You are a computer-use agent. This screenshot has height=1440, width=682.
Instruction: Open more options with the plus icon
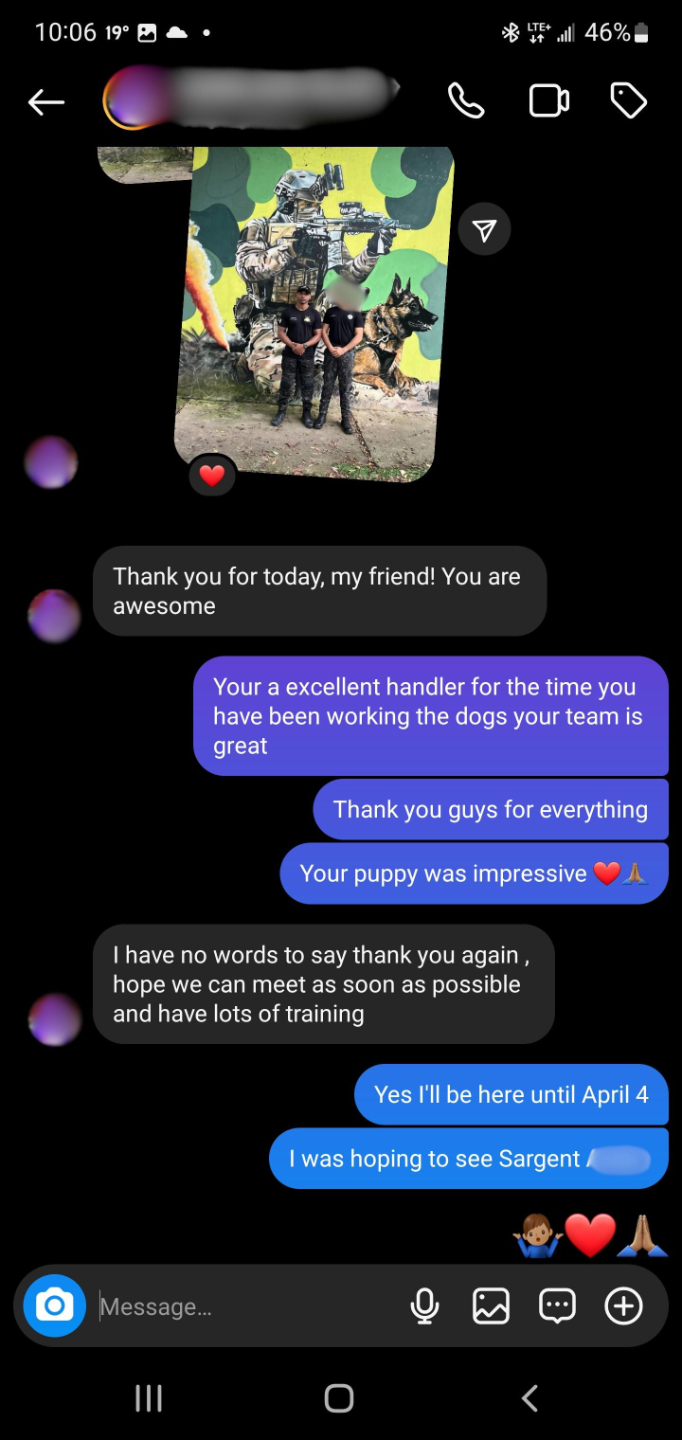tap(623, 1306)
